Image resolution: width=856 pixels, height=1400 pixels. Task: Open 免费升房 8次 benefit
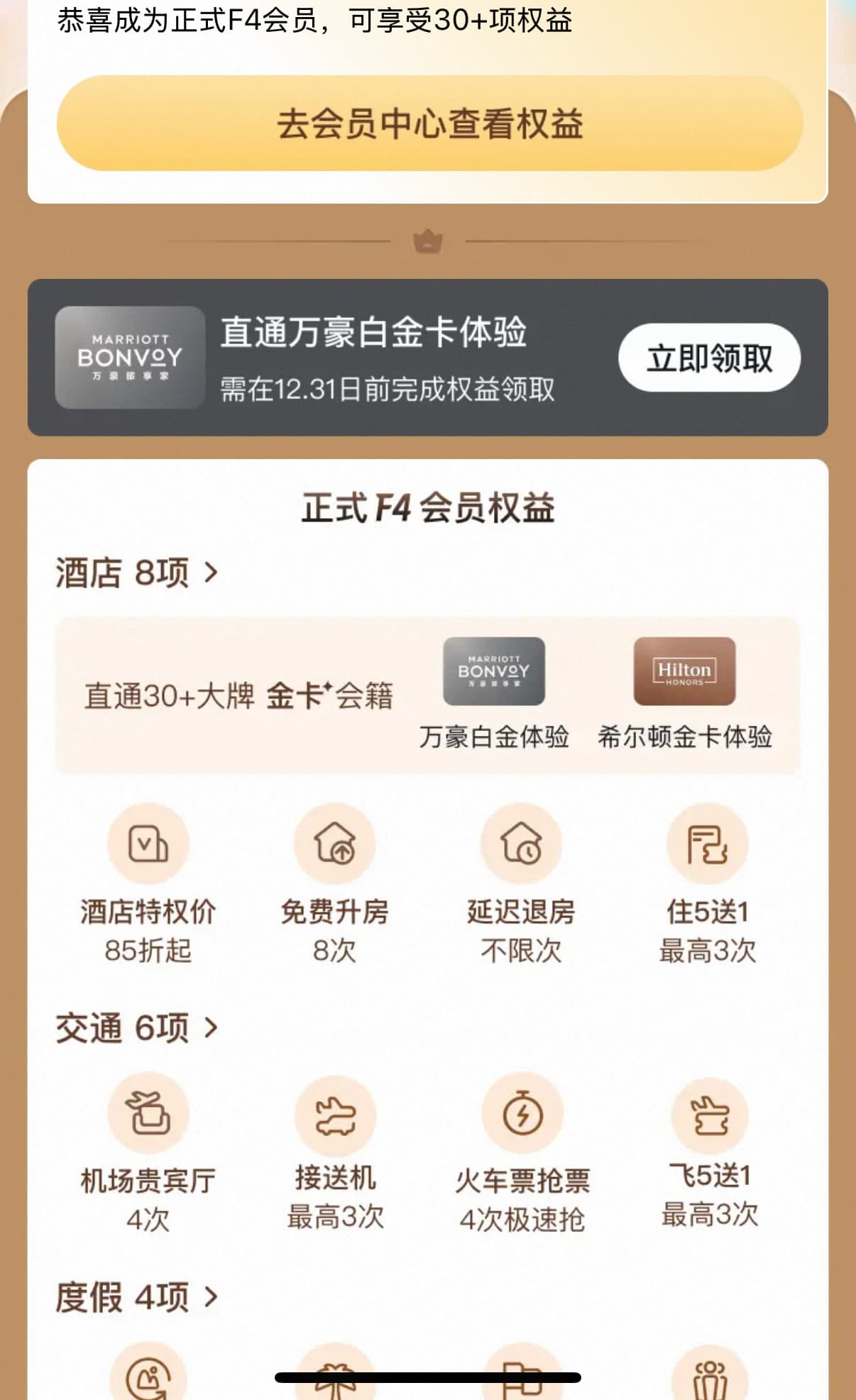pos(334,883)
